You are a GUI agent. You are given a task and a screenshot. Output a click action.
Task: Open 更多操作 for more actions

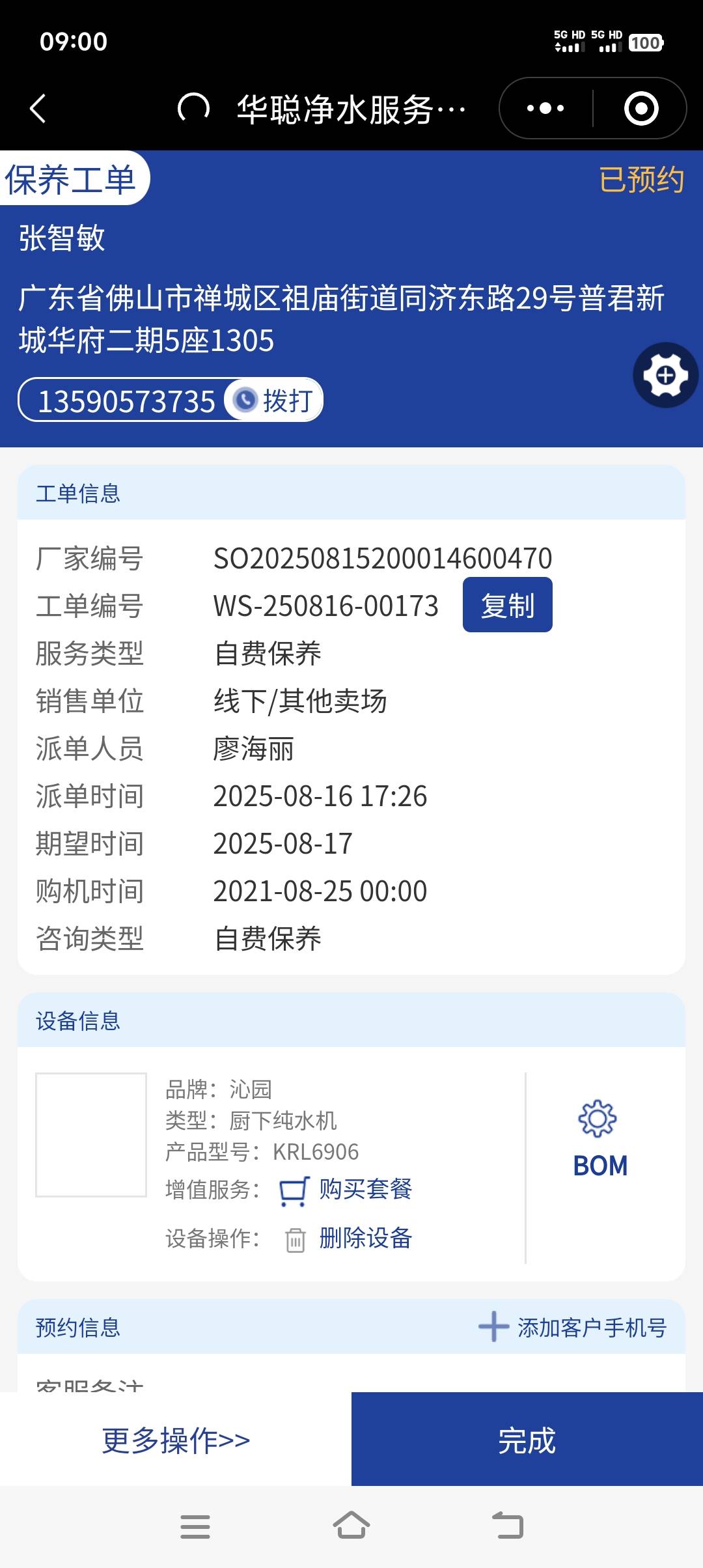pyautogui.click(x=176, y=1440)
